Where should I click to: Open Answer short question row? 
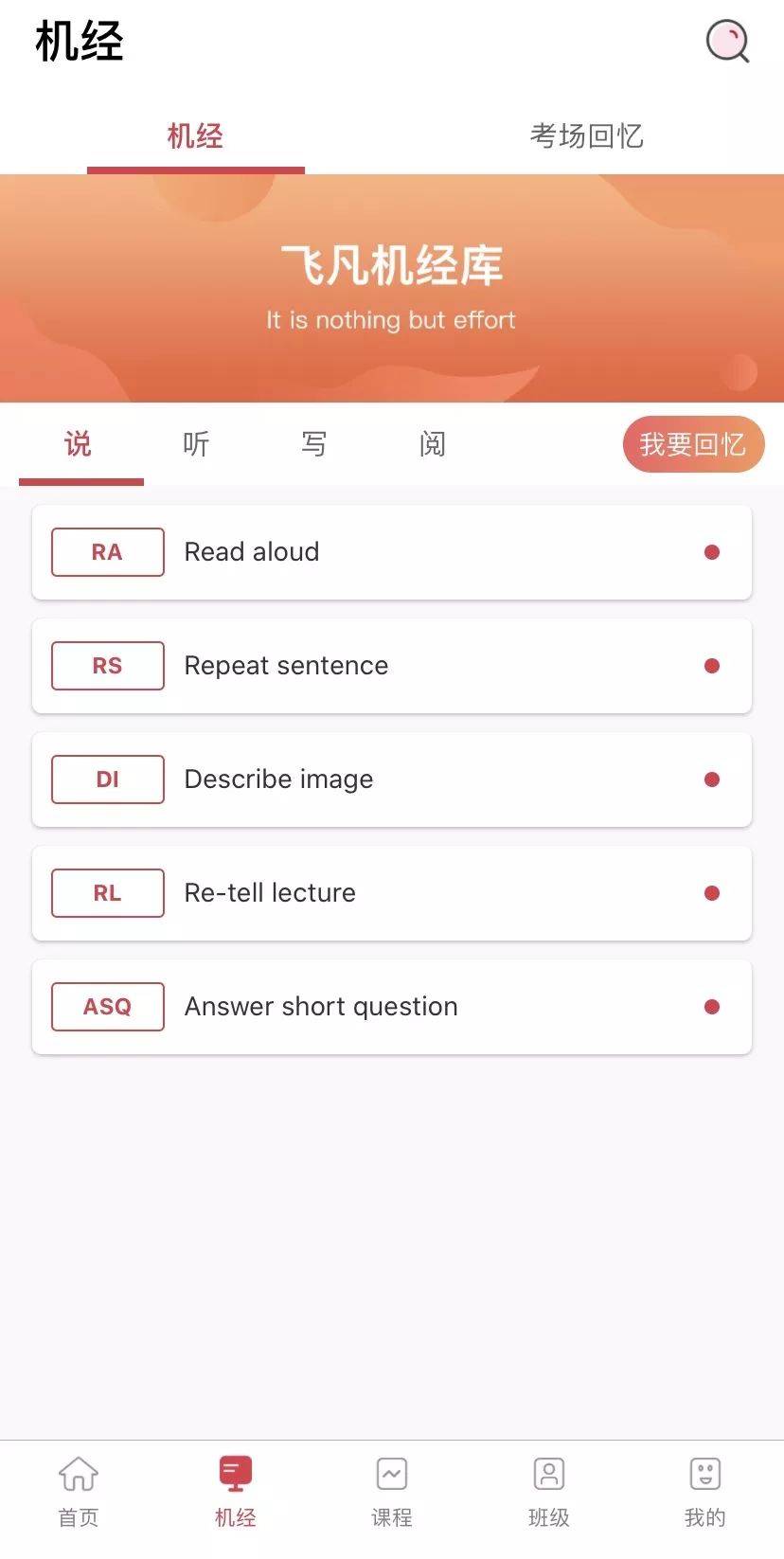(392, 1007)
